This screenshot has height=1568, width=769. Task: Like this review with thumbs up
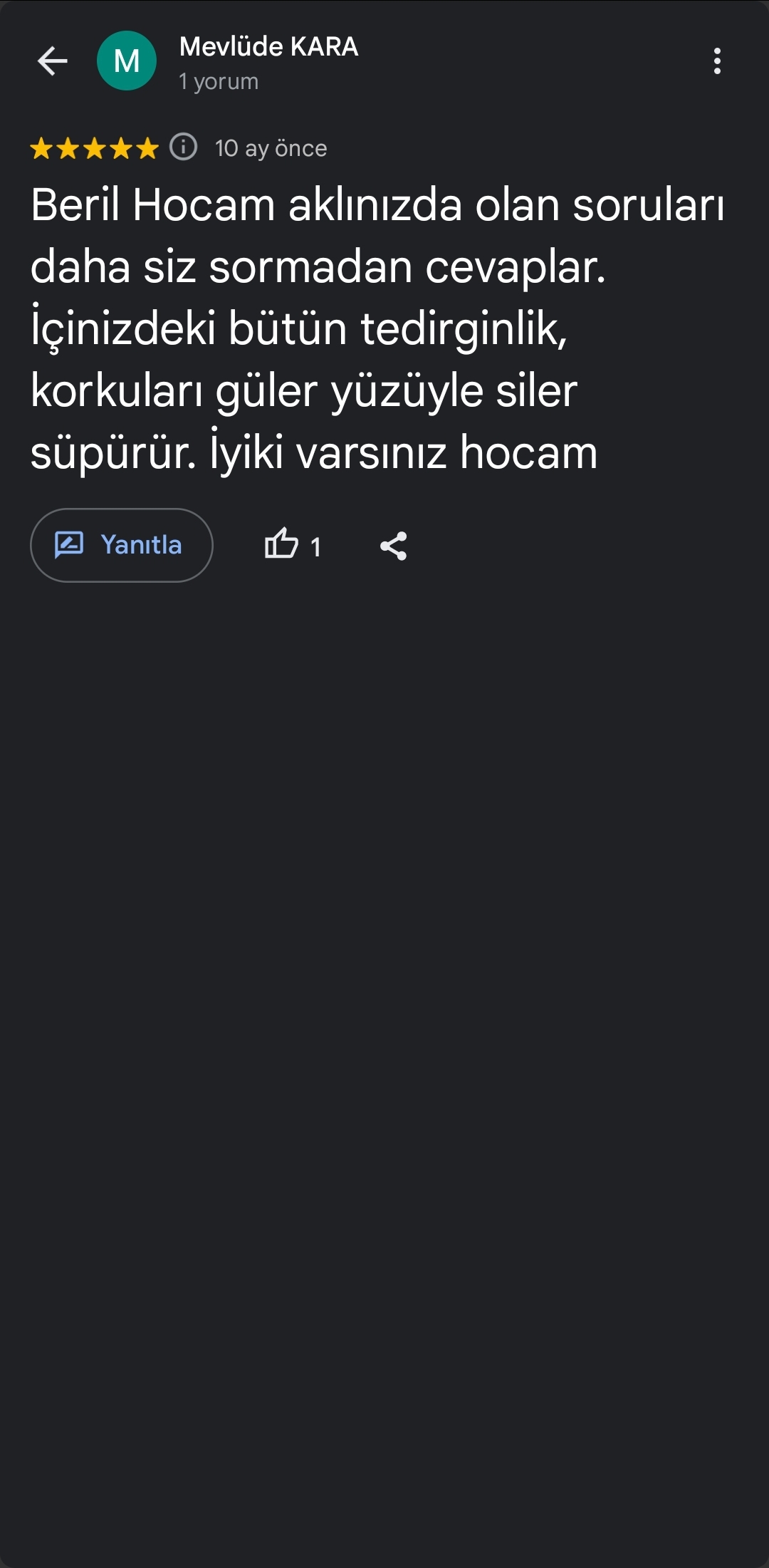point(282,545)
